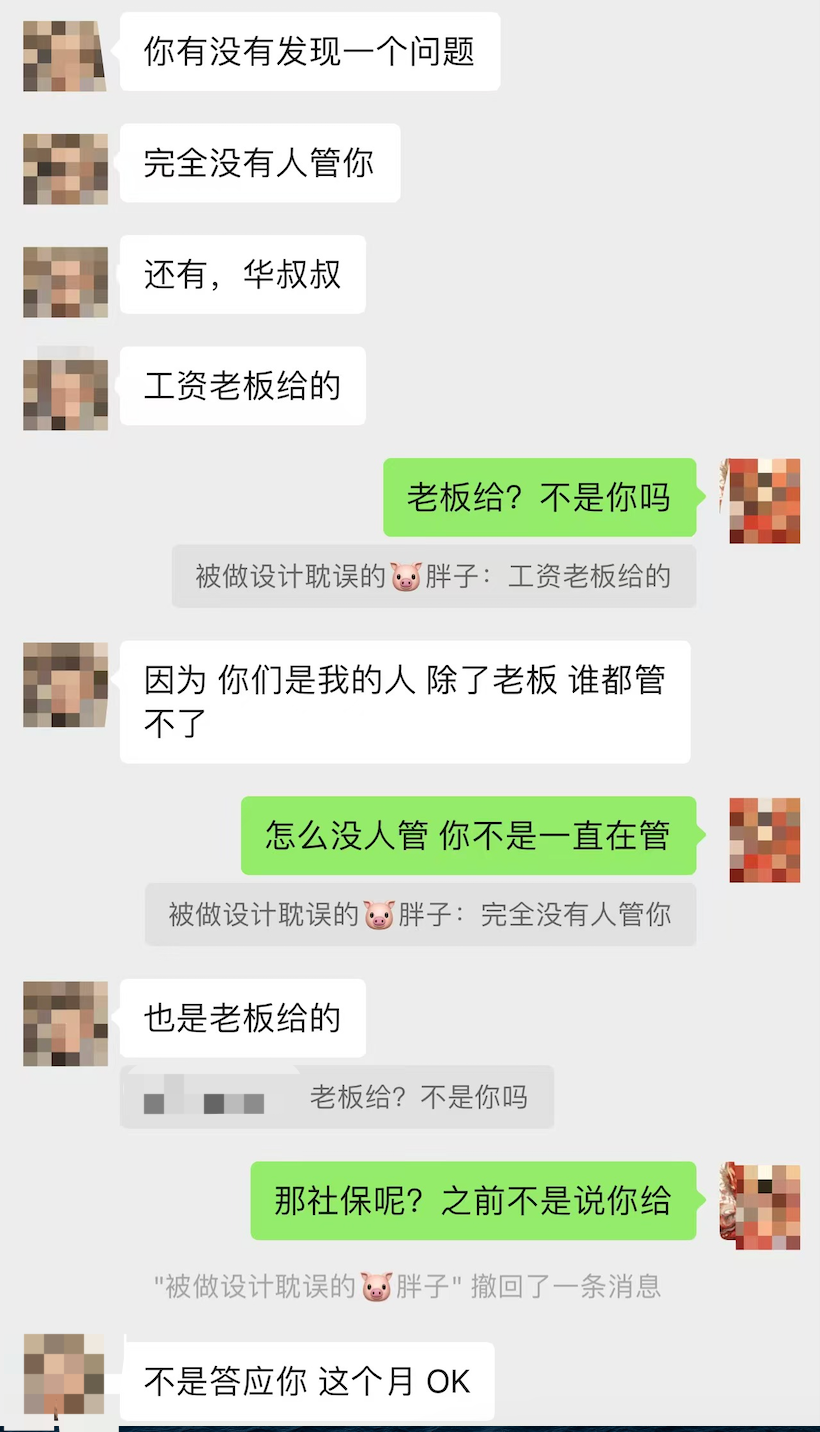Open quoted reply "工资老板给的" under green message

pyautogui.click(x=433, y=576)
